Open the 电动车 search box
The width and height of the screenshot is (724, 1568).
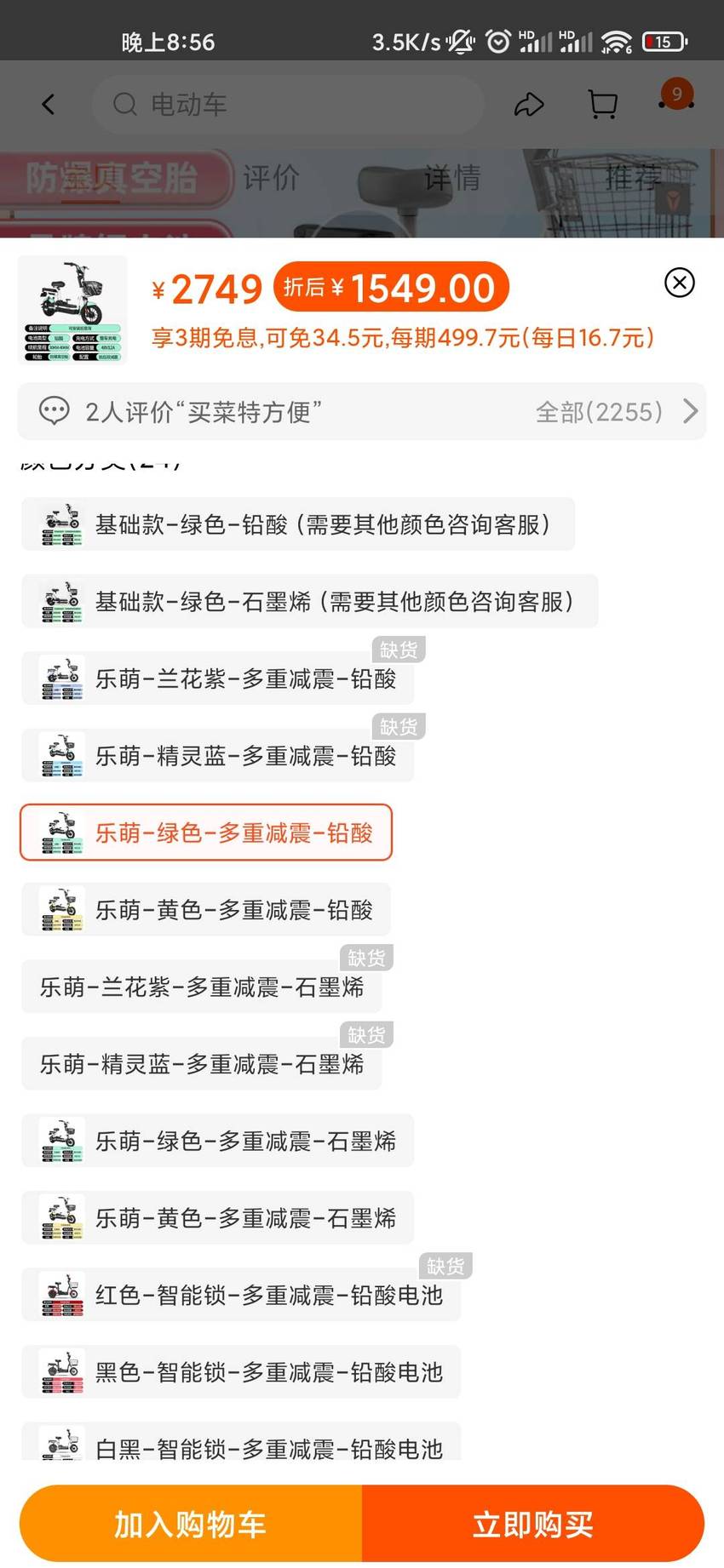tap(288, 105)
